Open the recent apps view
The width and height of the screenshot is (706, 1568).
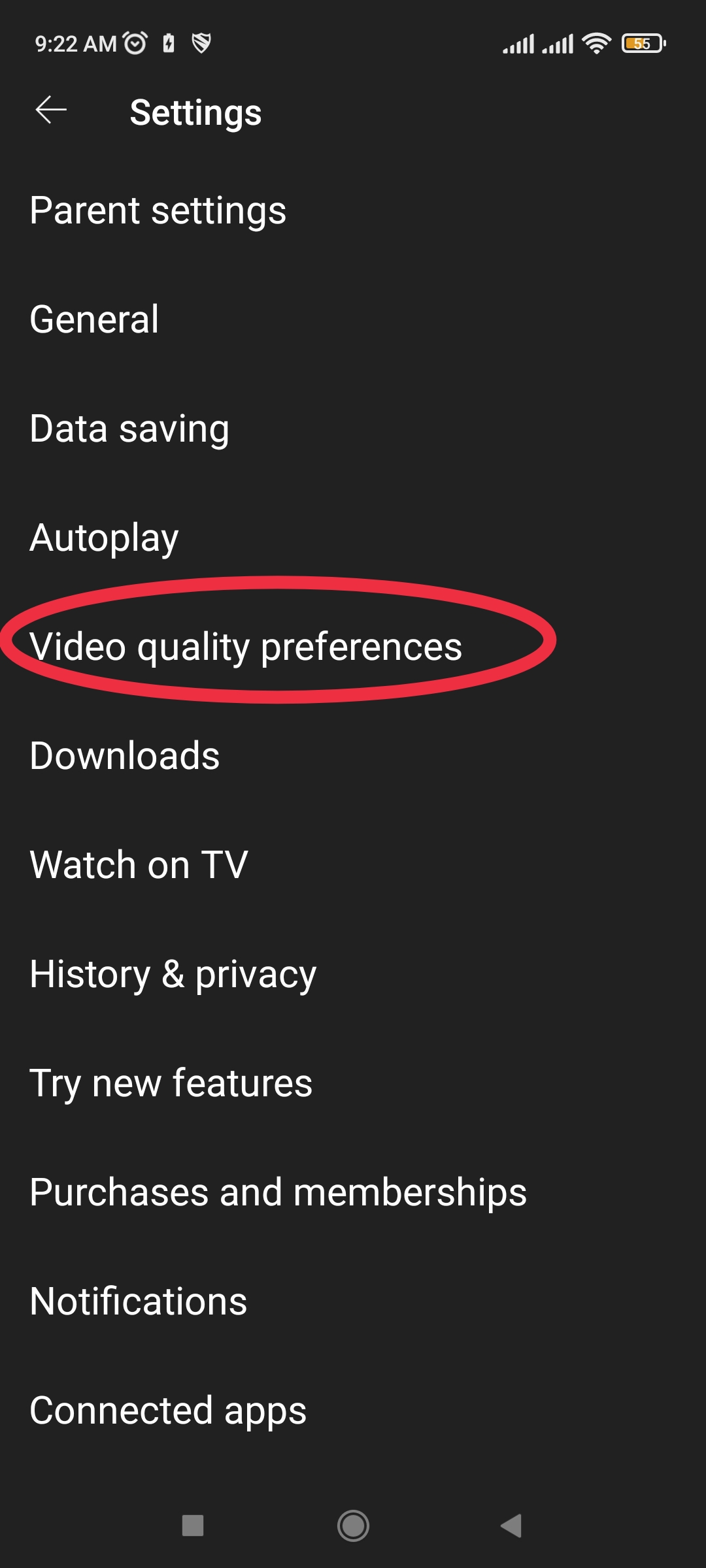[192, 1526]
